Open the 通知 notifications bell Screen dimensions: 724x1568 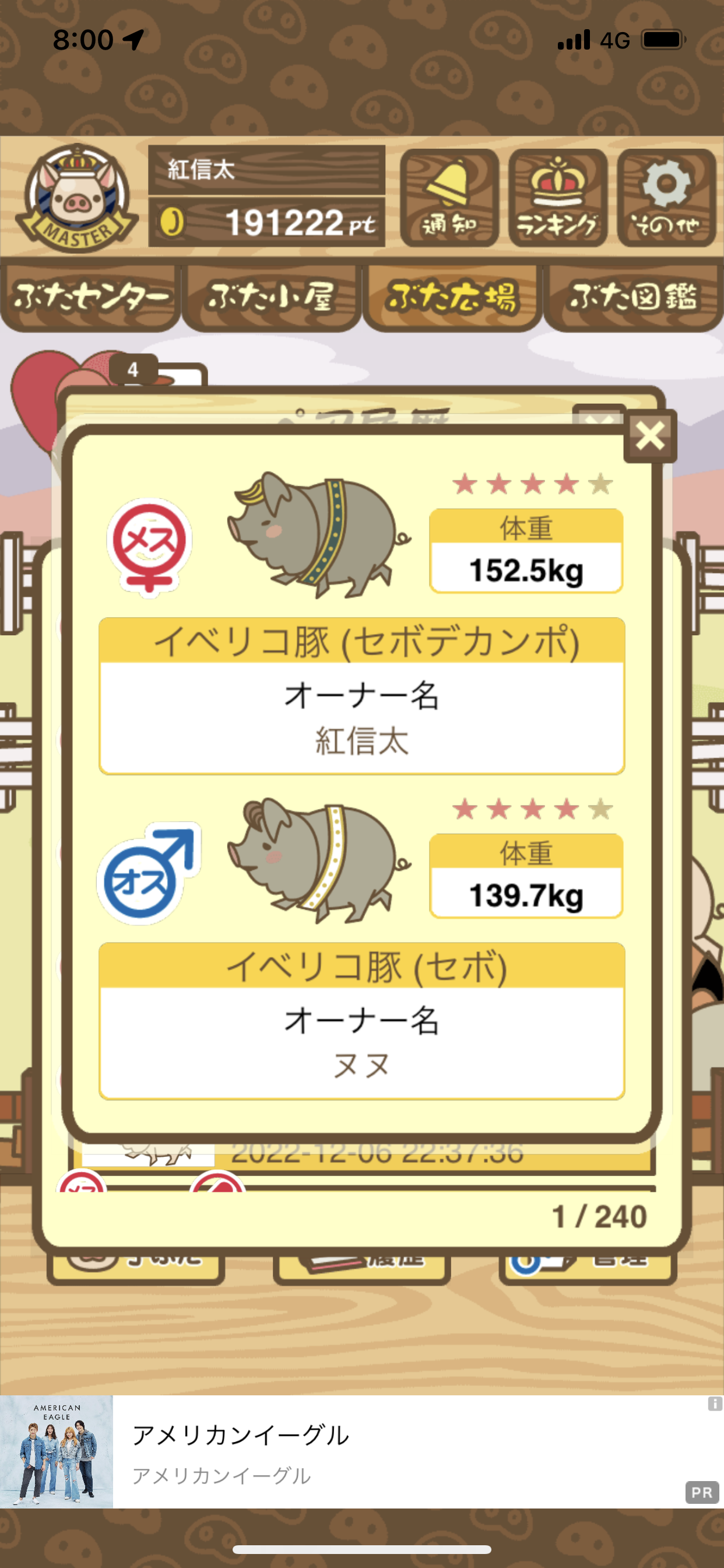point(449,198)
